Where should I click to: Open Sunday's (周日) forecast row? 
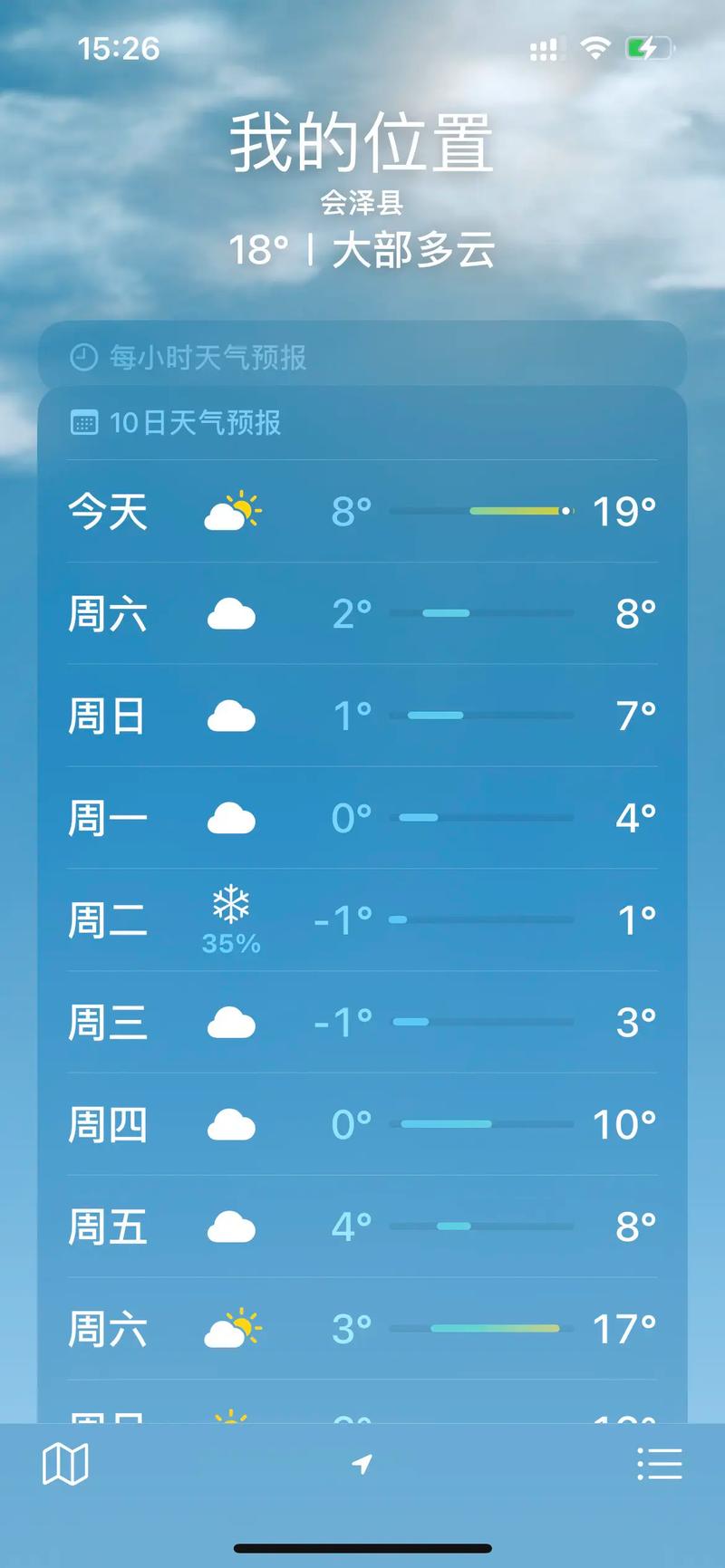point(362,716)
